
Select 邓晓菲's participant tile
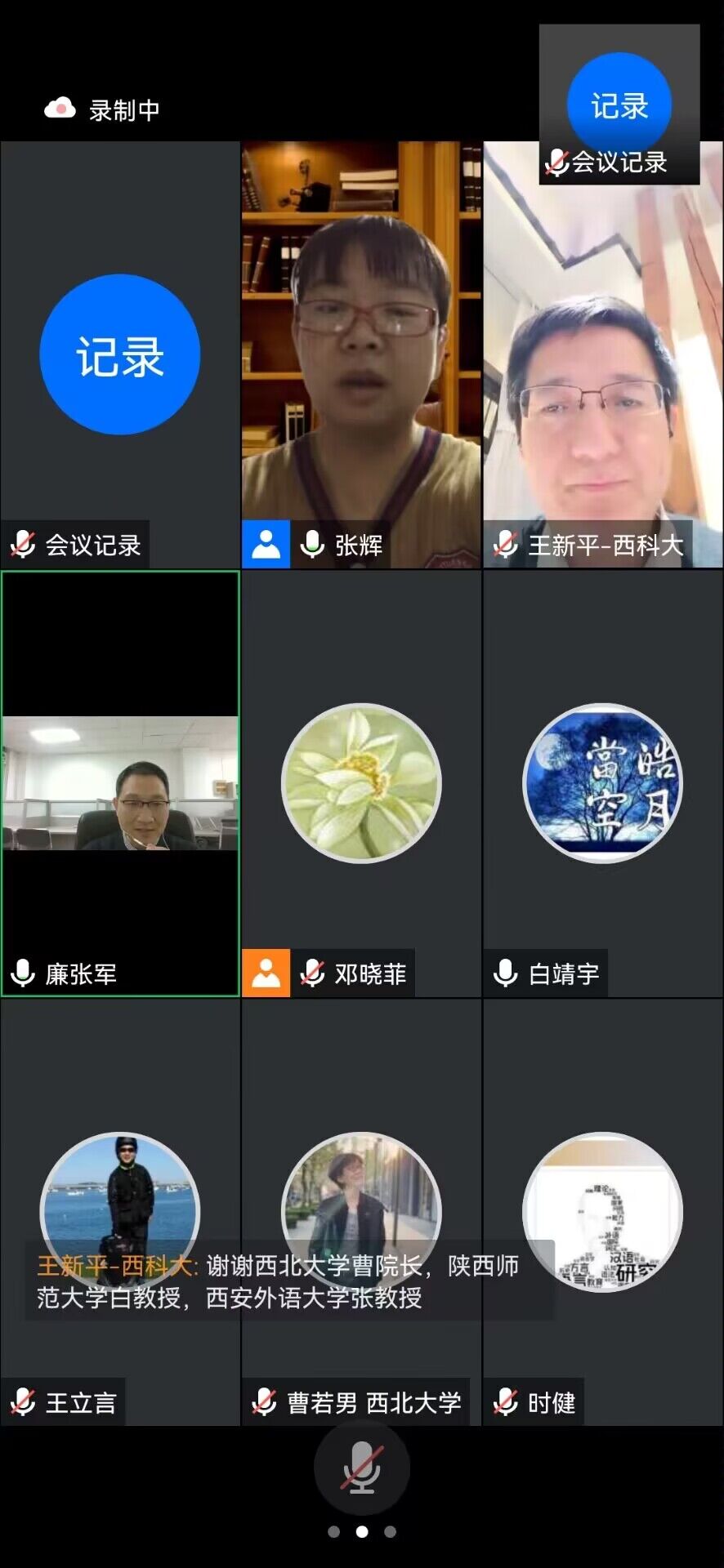[x=361, y=782]
